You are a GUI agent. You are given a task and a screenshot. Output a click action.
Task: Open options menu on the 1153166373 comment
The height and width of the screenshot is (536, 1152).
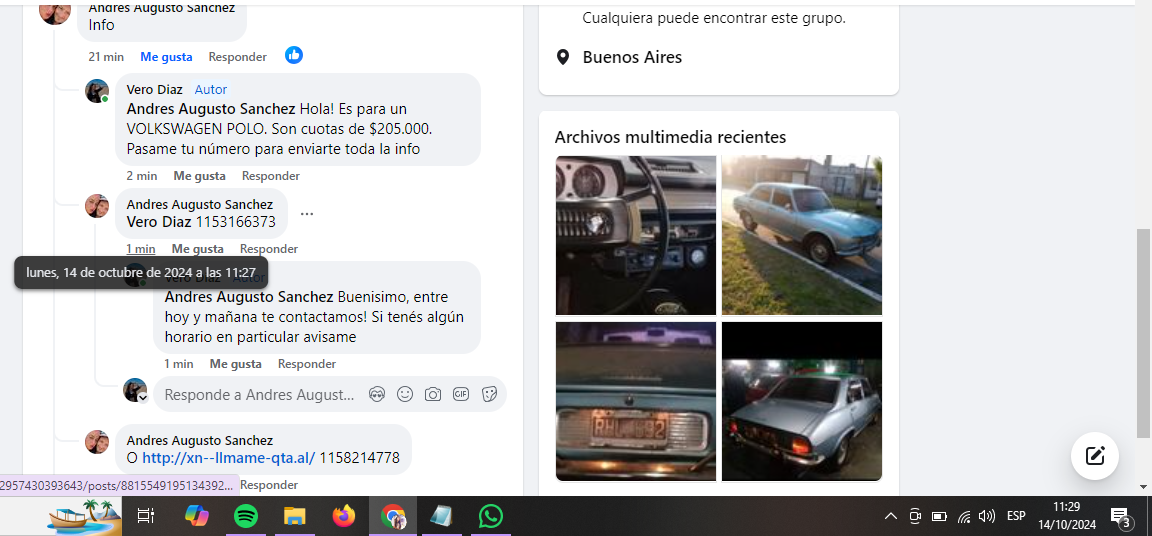(307, 214)
